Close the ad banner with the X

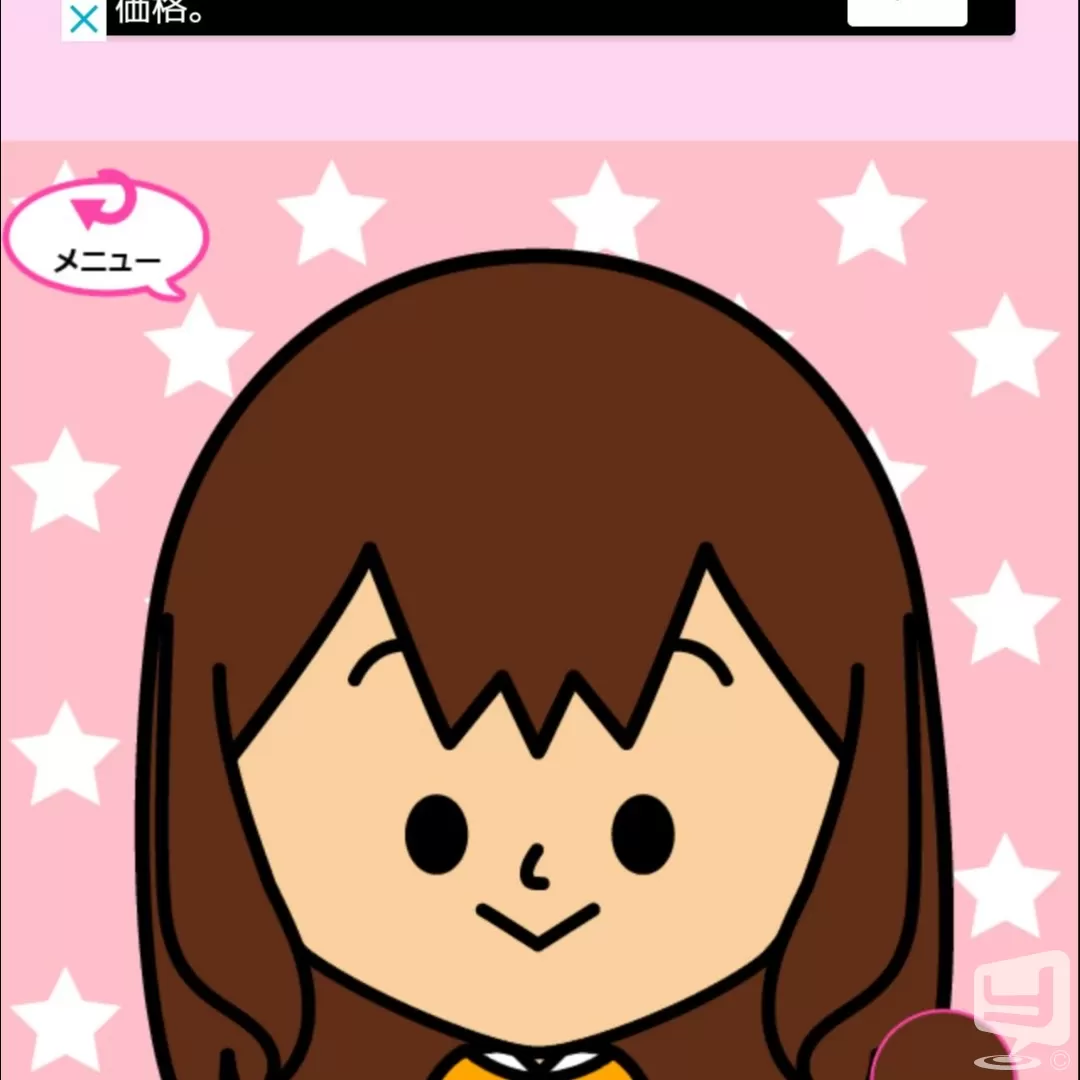click(x=84, y=19)
